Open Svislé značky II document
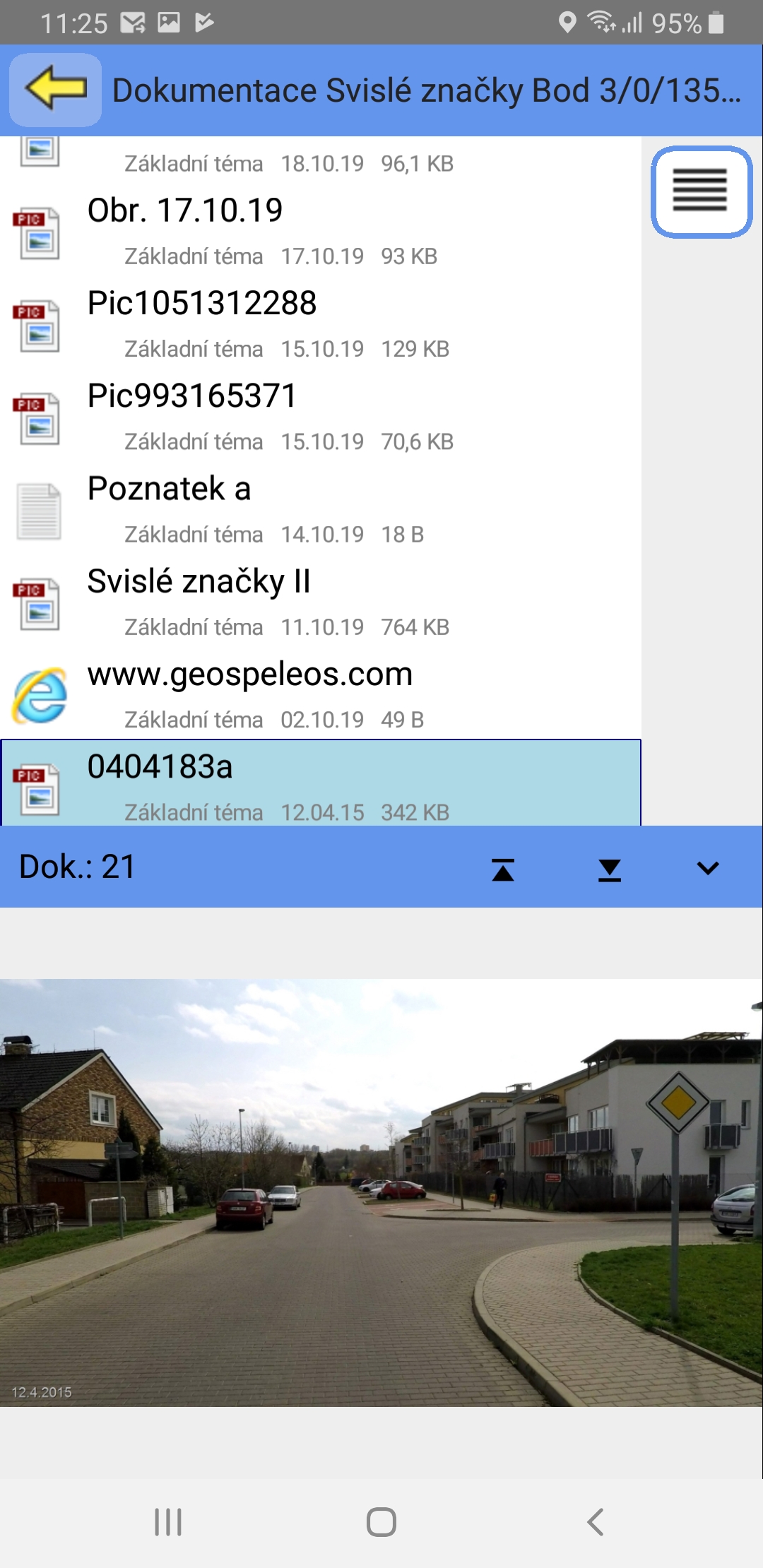Viewport: 763px width, 1568px height. (321, 603)
